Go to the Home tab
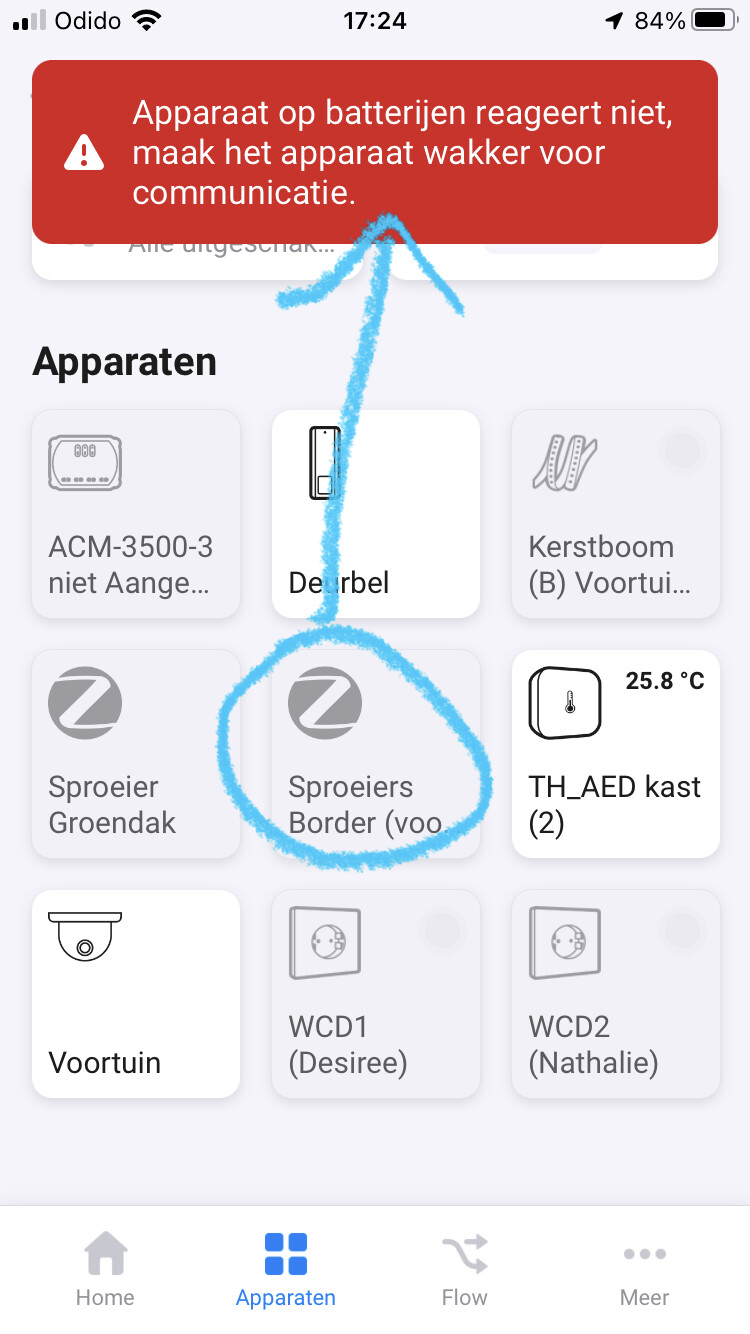The width and height of the screenshot is (750, 1334). 105,1270
